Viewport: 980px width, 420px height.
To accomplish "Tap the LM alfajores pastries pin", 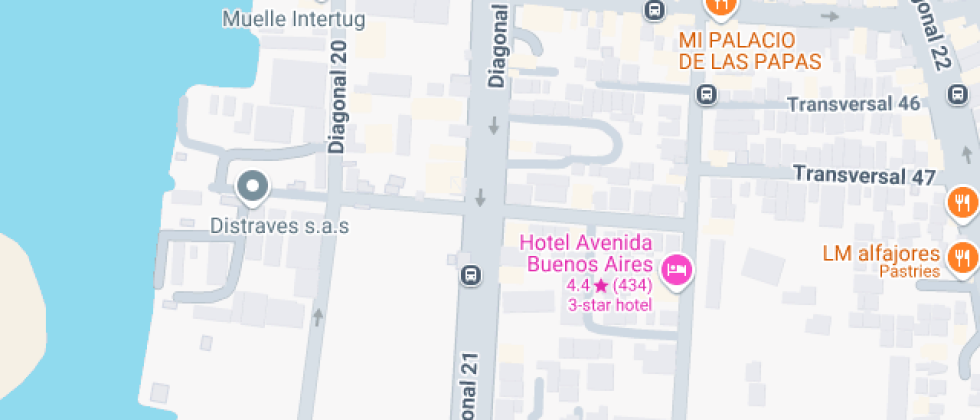I will click(961, 255).
